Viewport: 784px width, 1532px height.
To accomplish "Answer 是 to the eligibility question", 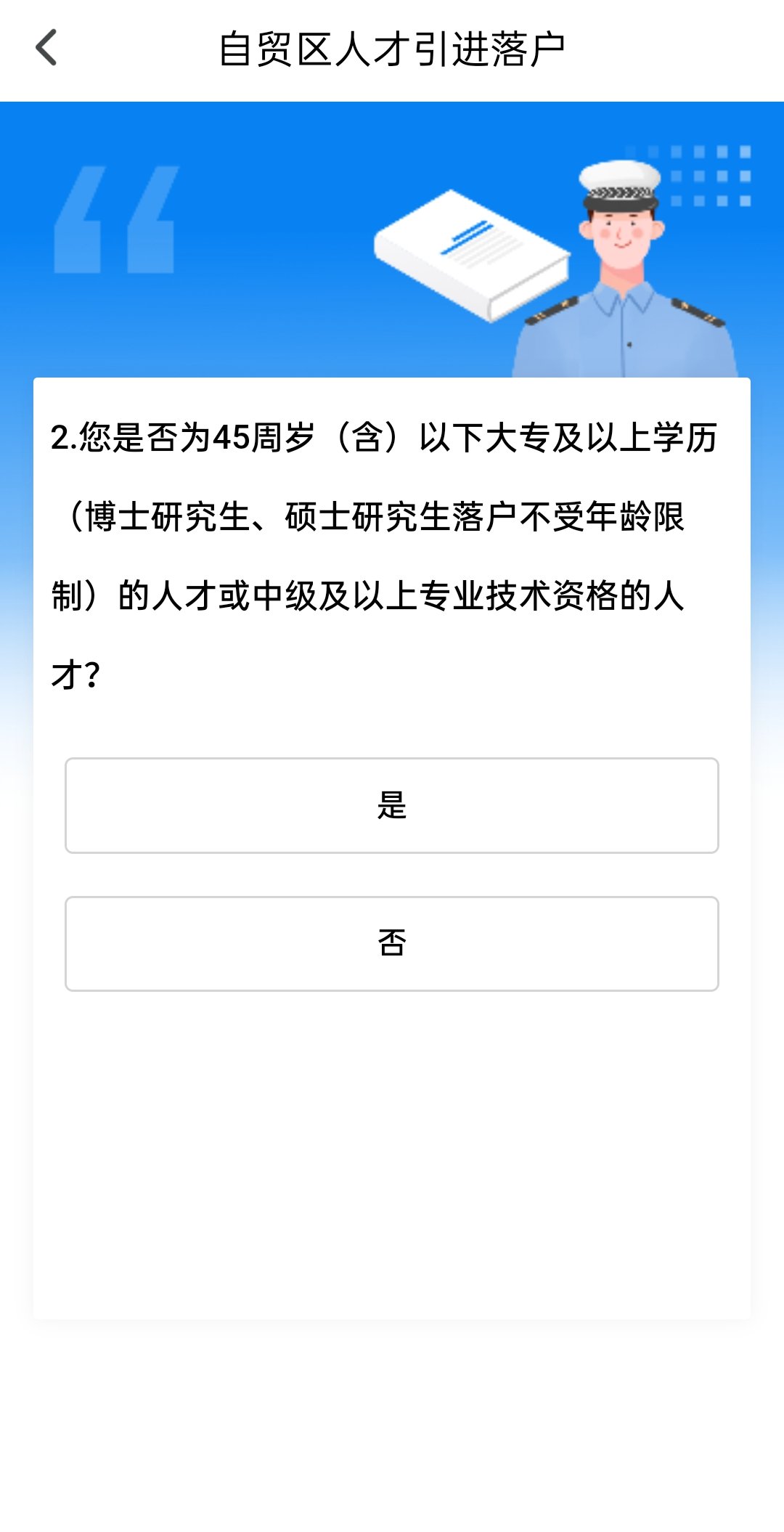I will click(392, 805).
